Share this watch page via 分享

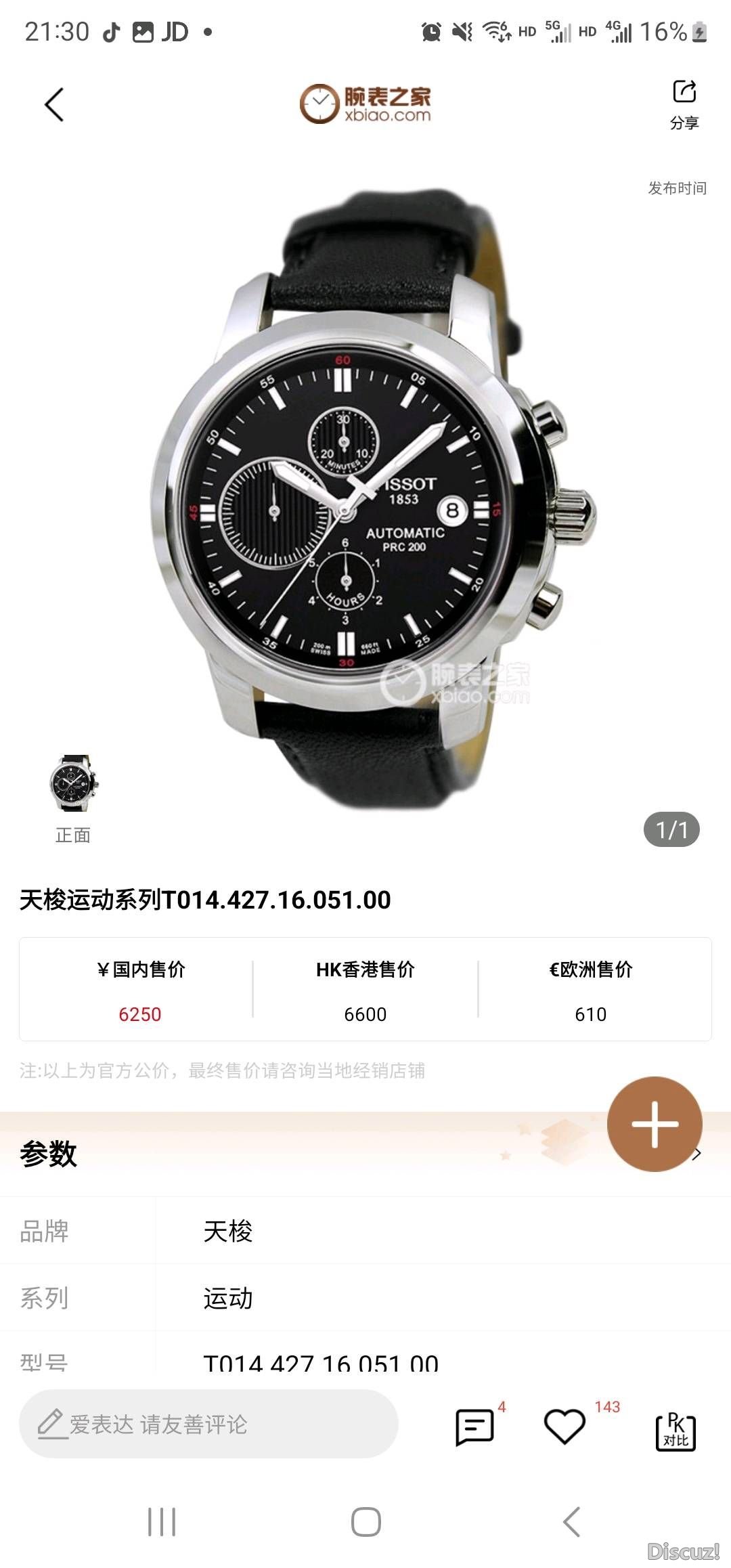(684, 104)
